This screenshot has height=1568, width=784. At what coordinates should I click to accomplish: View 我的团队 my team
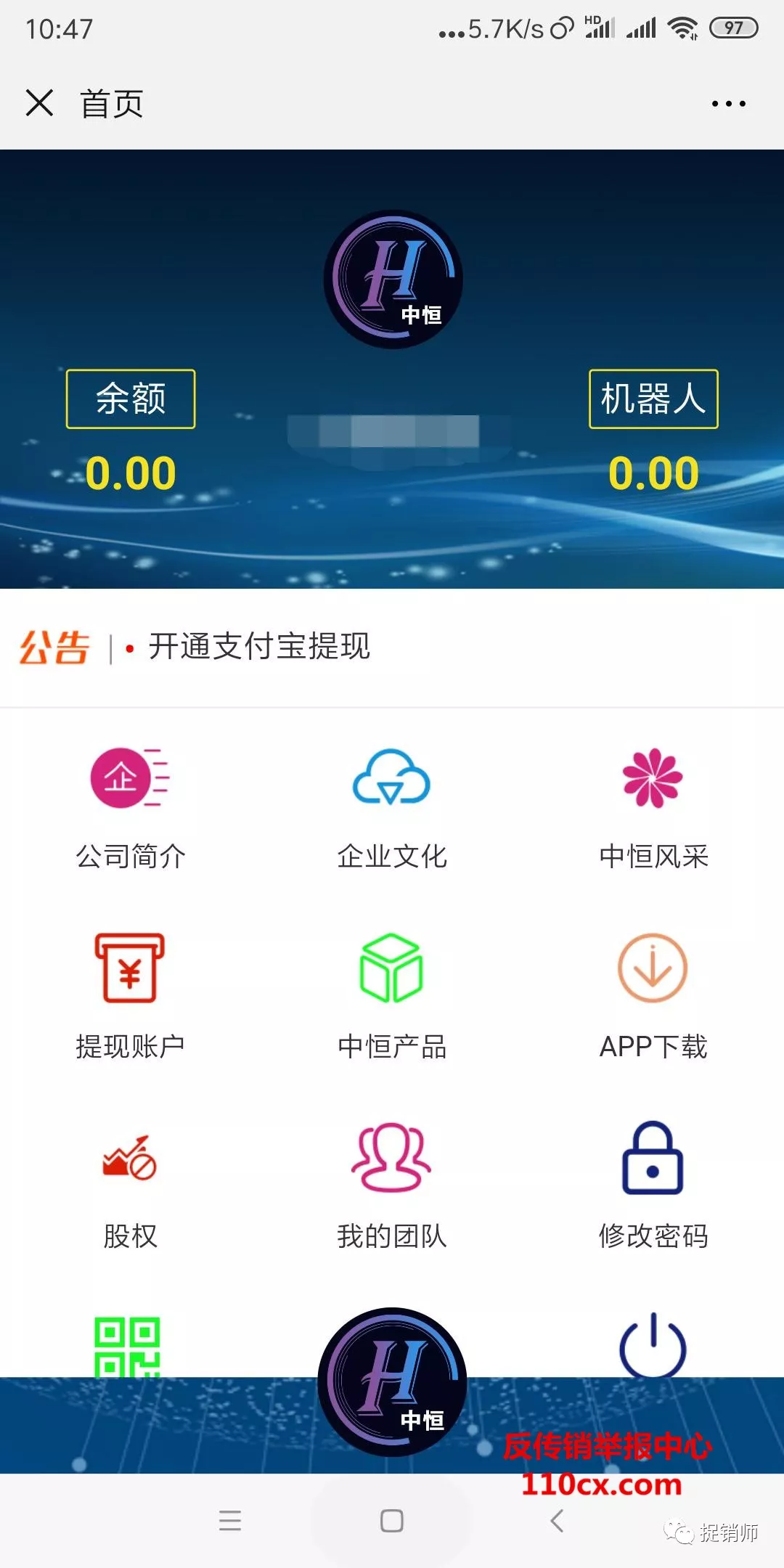click(392, 1183)
